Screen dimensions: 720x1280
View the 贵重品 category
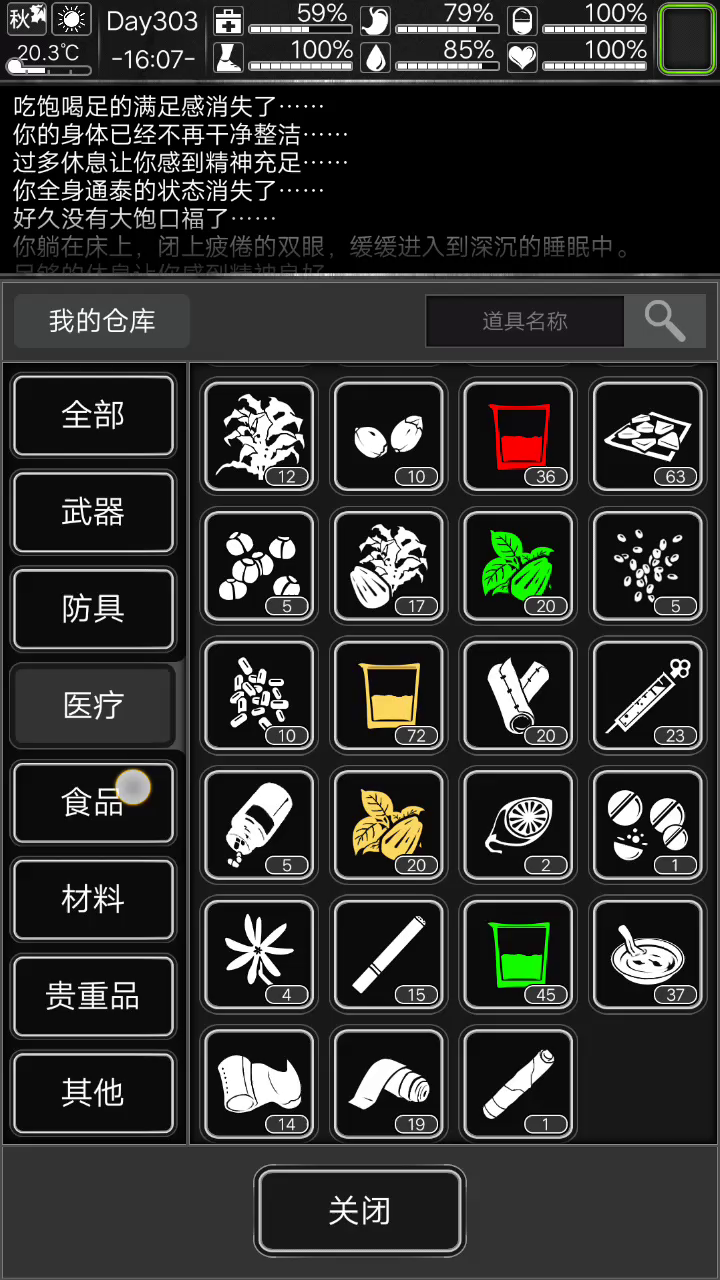pyautogui.click(x=93, y=996)
